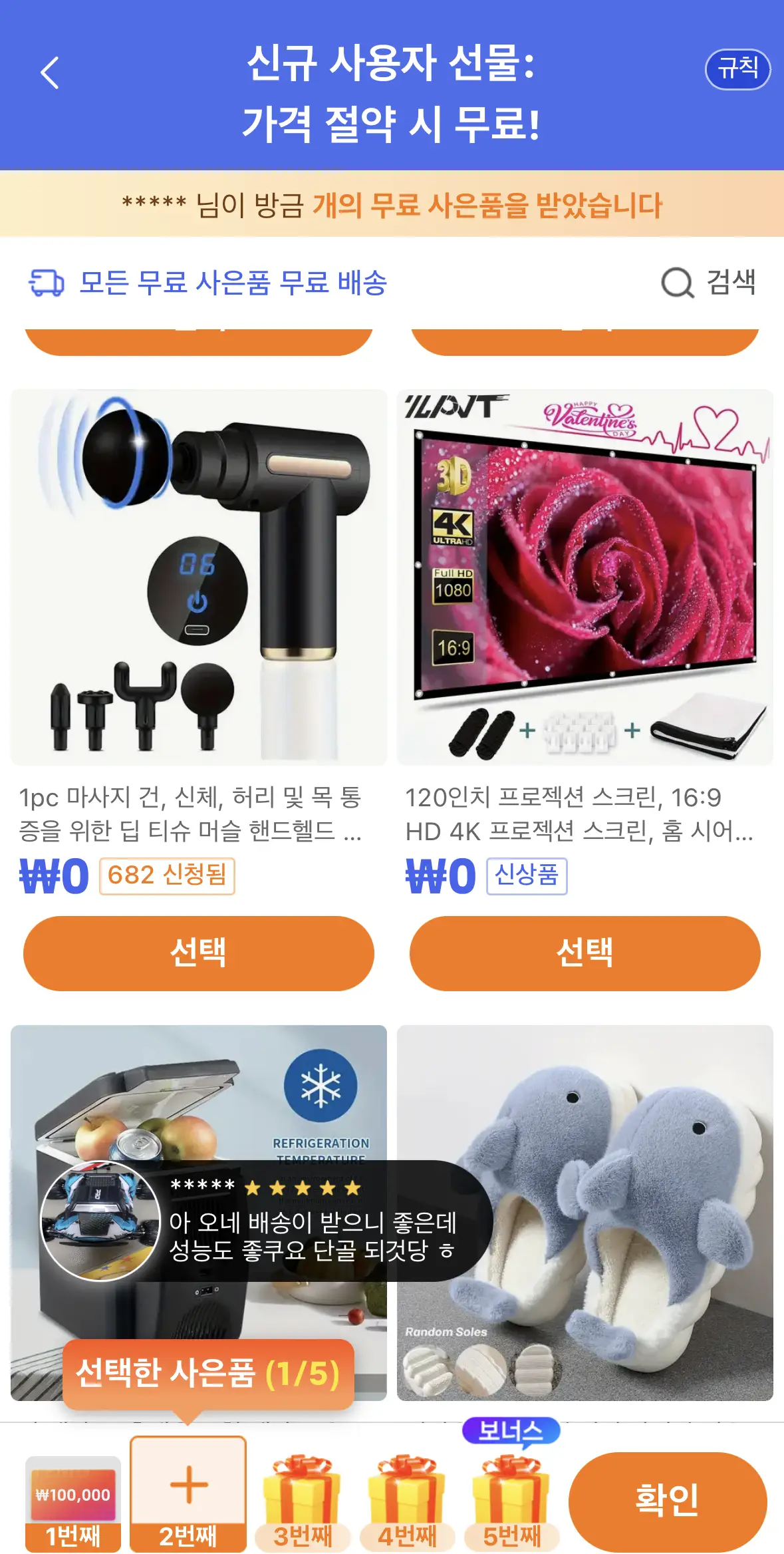Tap the back arrow in the header
The image size is (784, 1554).
[49, 72]
